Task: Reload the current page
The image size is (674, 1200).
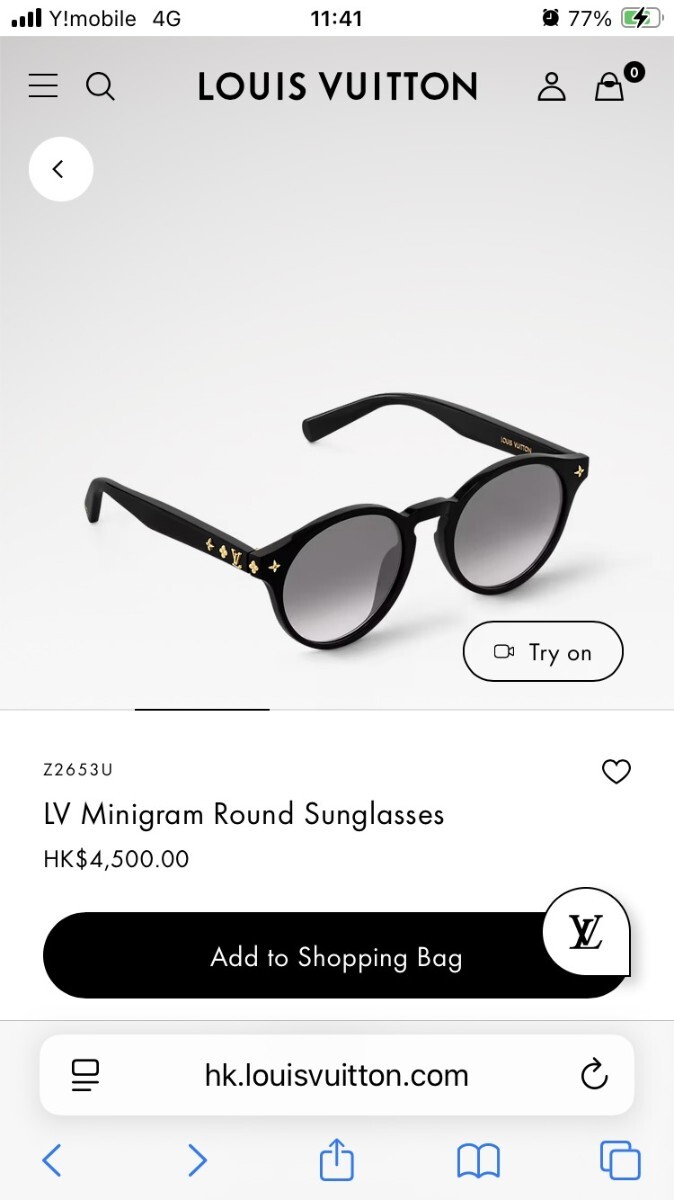Action: (594, 1075)
